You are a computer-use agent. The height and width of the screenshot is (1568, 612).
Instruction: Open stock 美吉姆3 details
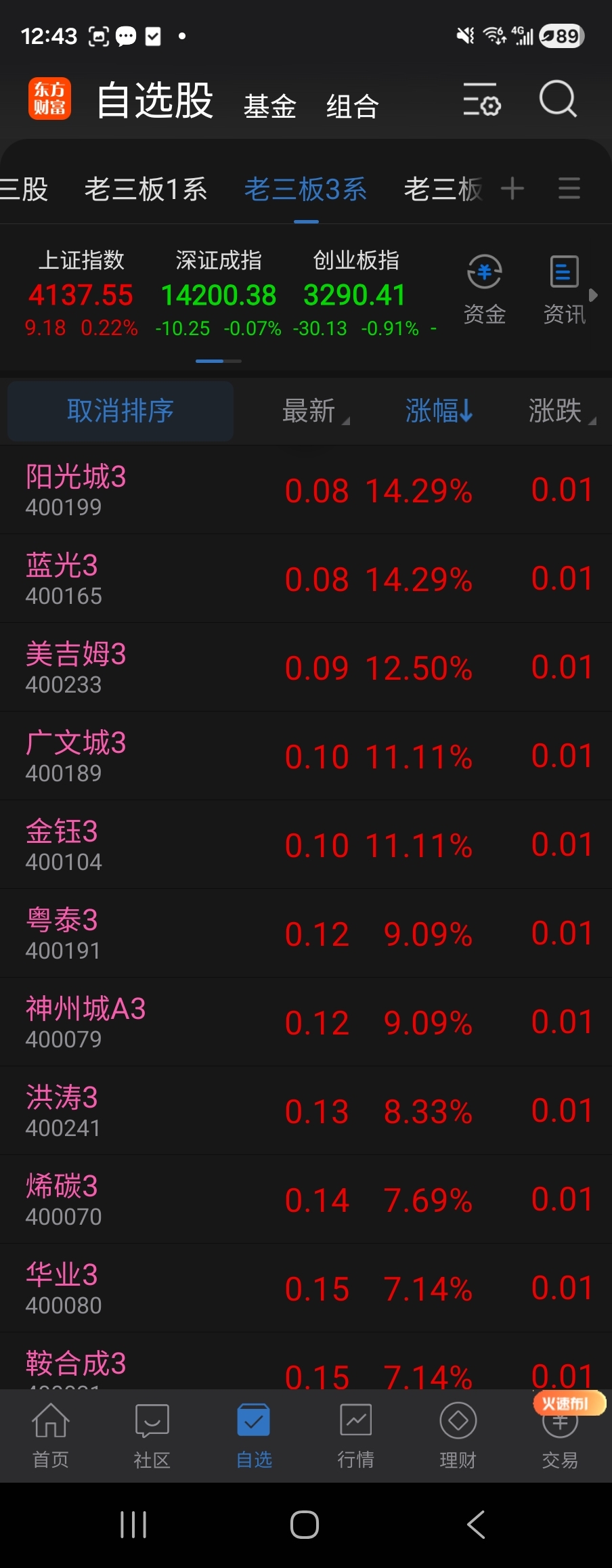point(76,667)
